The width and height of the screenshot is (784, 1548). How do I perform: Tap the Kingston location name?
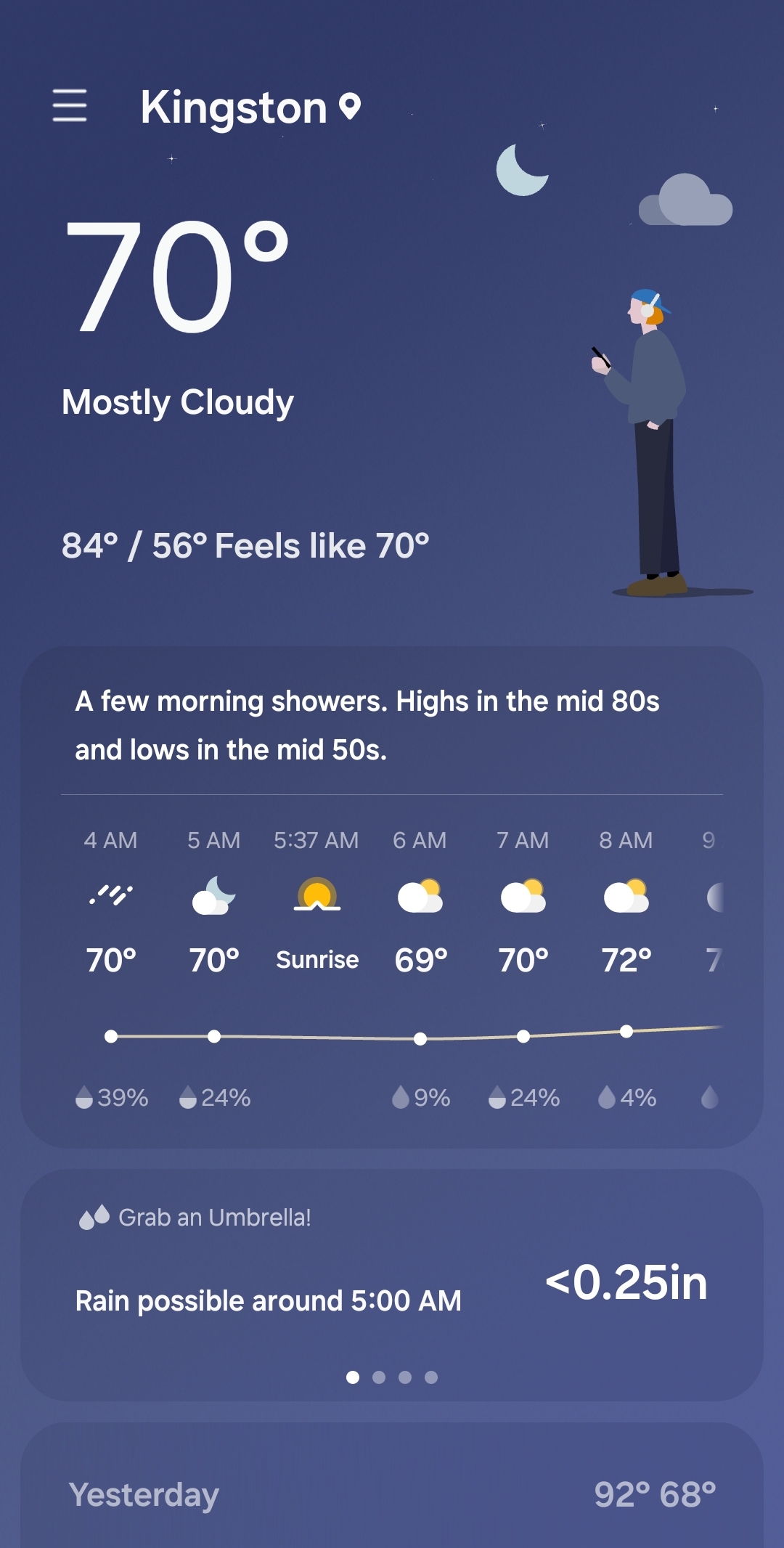click(234, 107)
